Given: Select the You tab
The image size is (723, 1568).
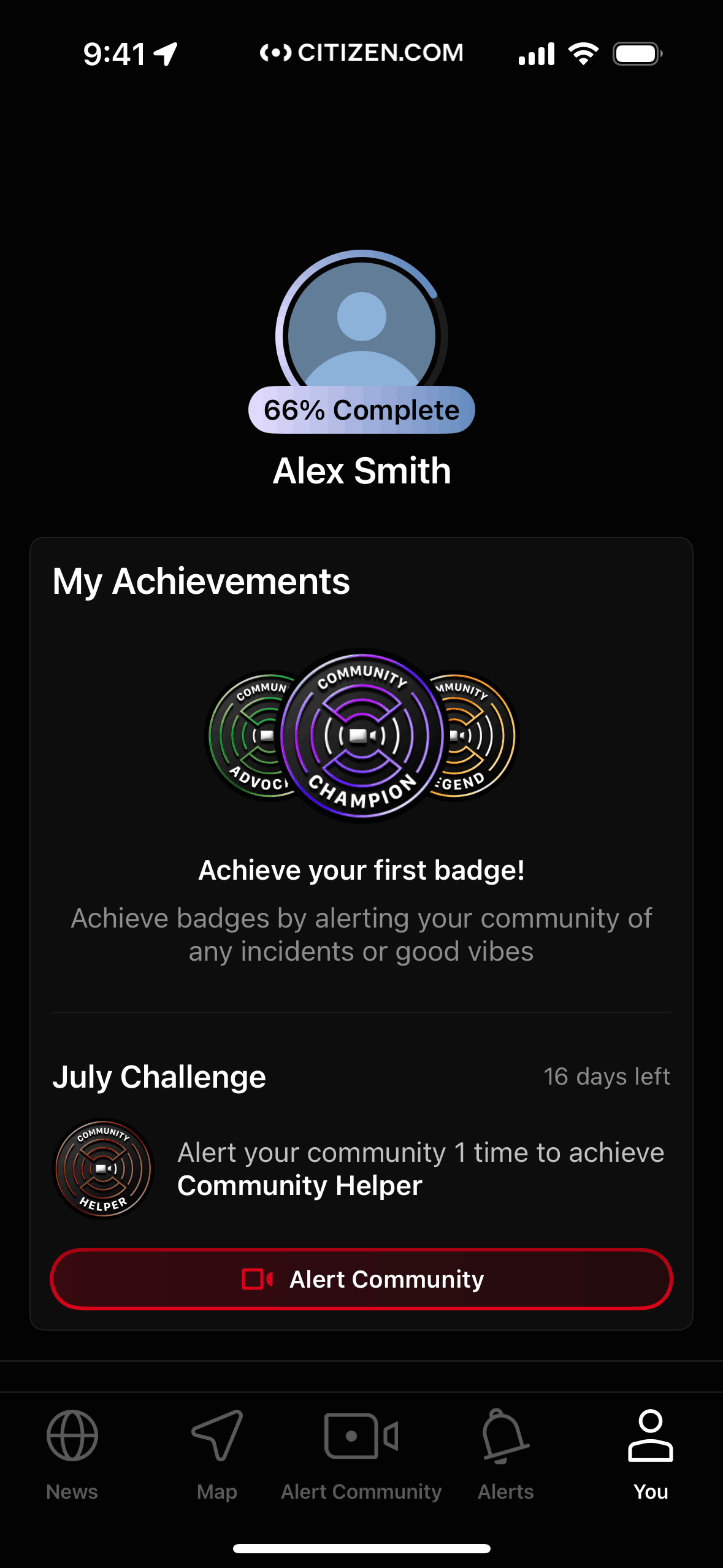Looking at the screenshot, I should [x=651, y=1454].
